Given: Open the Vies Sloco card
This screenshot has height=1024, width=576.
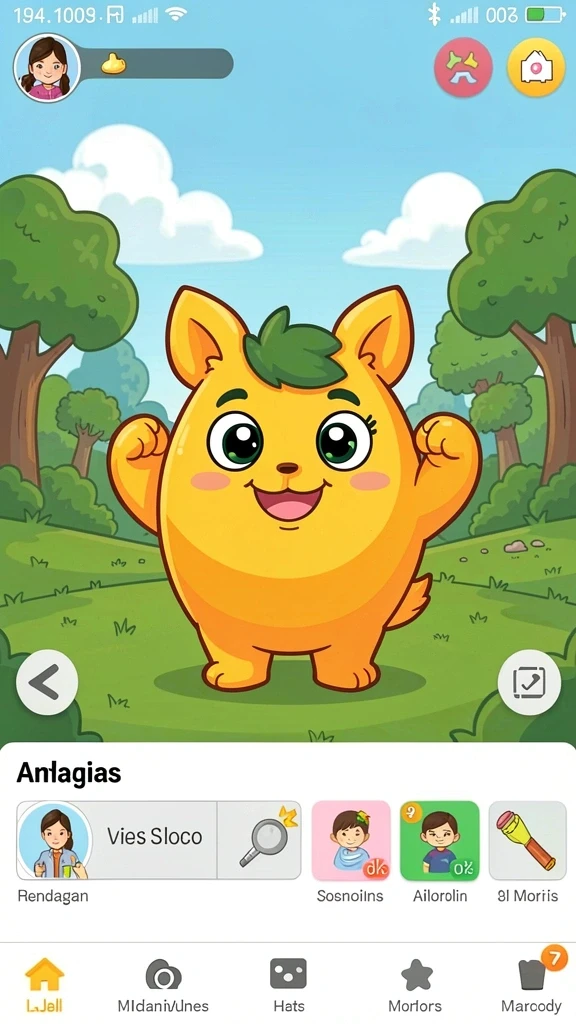Looking at the screenshot, I should (117, 840).
